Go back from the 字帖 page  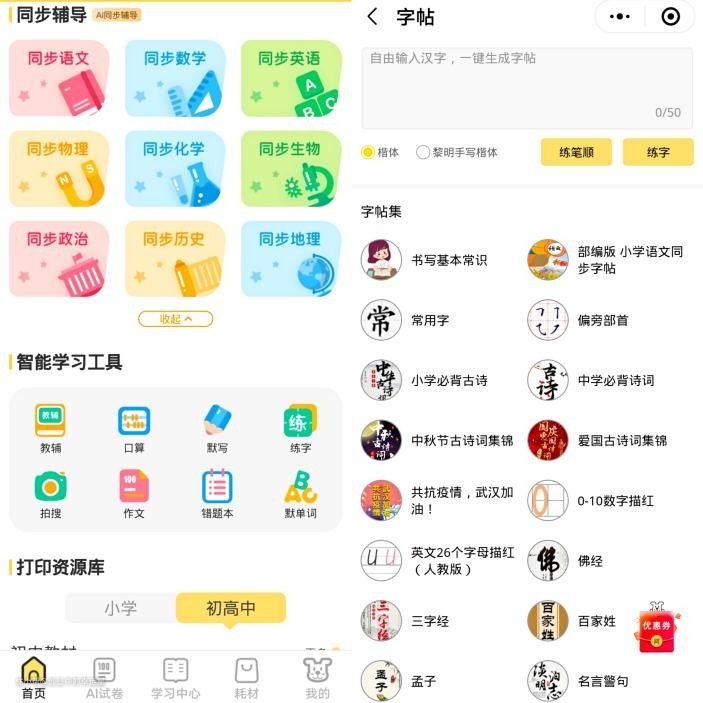373,17
